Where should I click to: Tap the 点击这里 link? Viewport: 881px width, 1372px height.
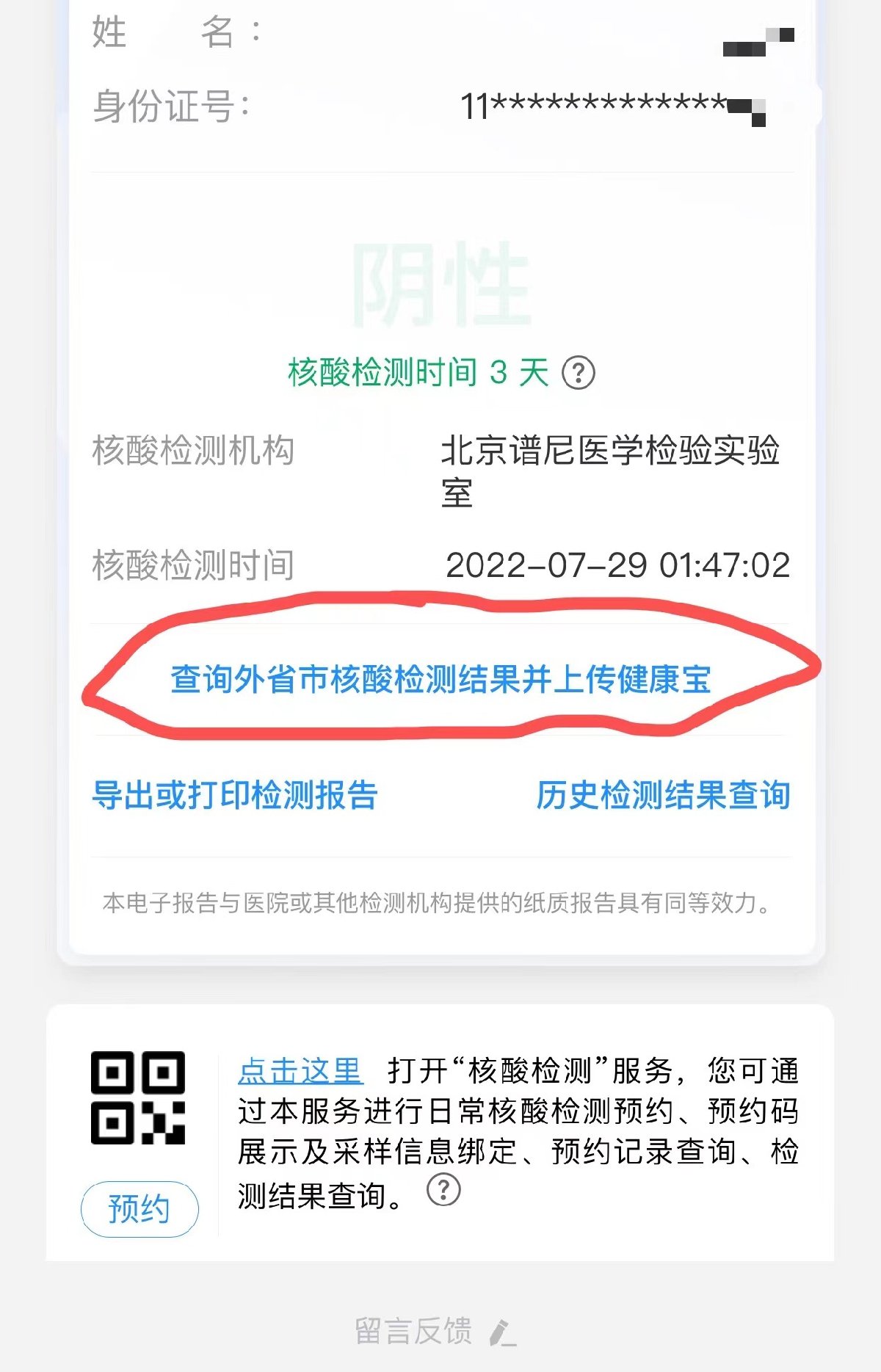[x=300, y=1072]
